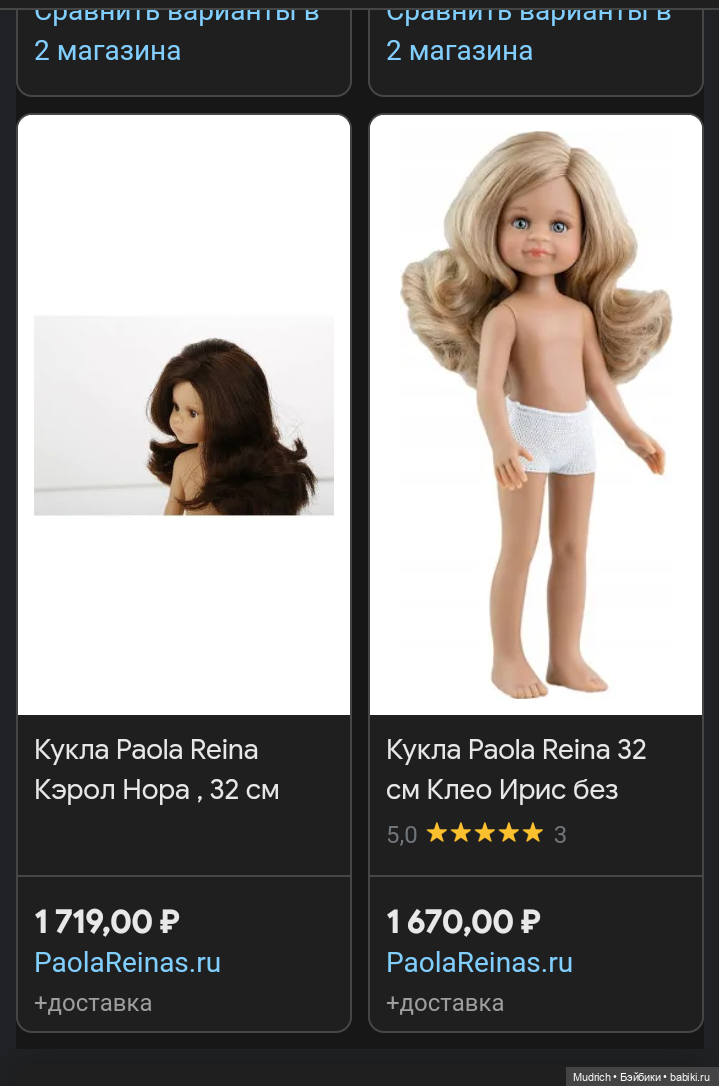The width and height of the screenshot is (719, 1086).
Task: Open the Клео Ирис doll product card
Action: tap(516, 769)
